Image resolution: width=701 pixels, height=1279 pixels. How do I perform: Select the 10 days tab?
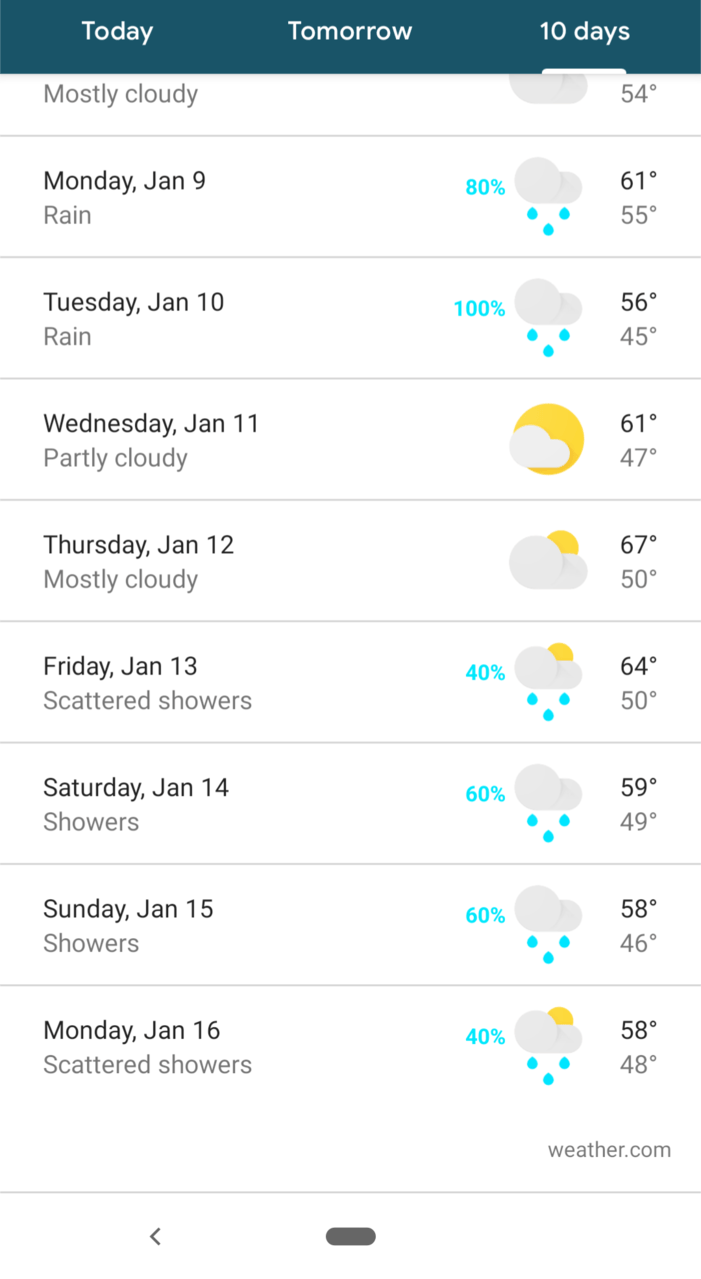[x=585, y=32]
